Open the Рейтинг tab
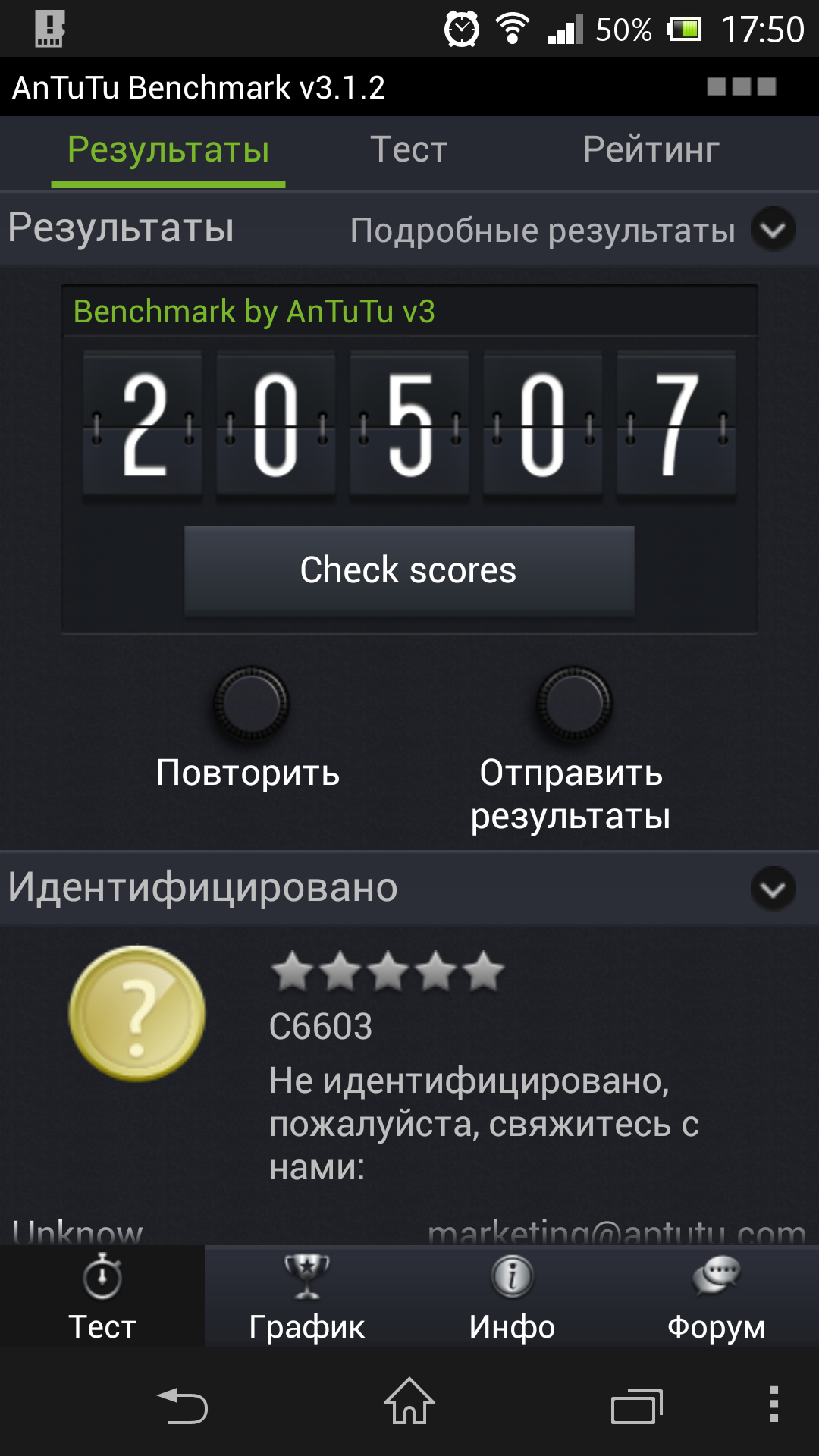819x1456 pixels. tap(651, 150)
